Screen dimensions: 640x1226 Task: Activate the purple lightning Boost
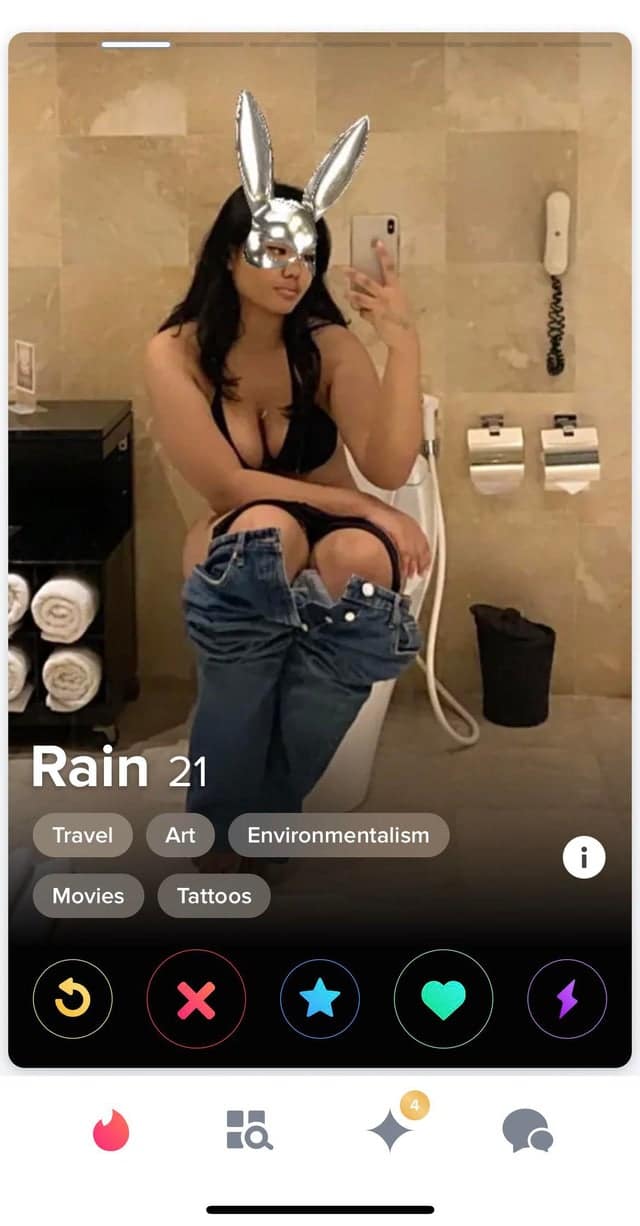click(567, 999)
